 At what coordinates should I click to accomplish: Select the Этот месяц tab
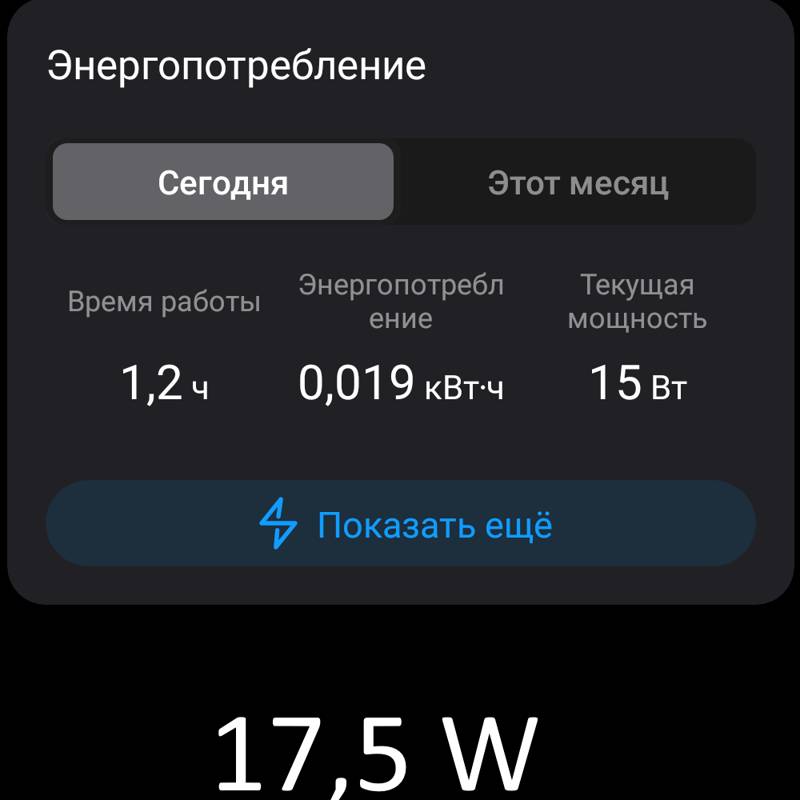point(577,183)
